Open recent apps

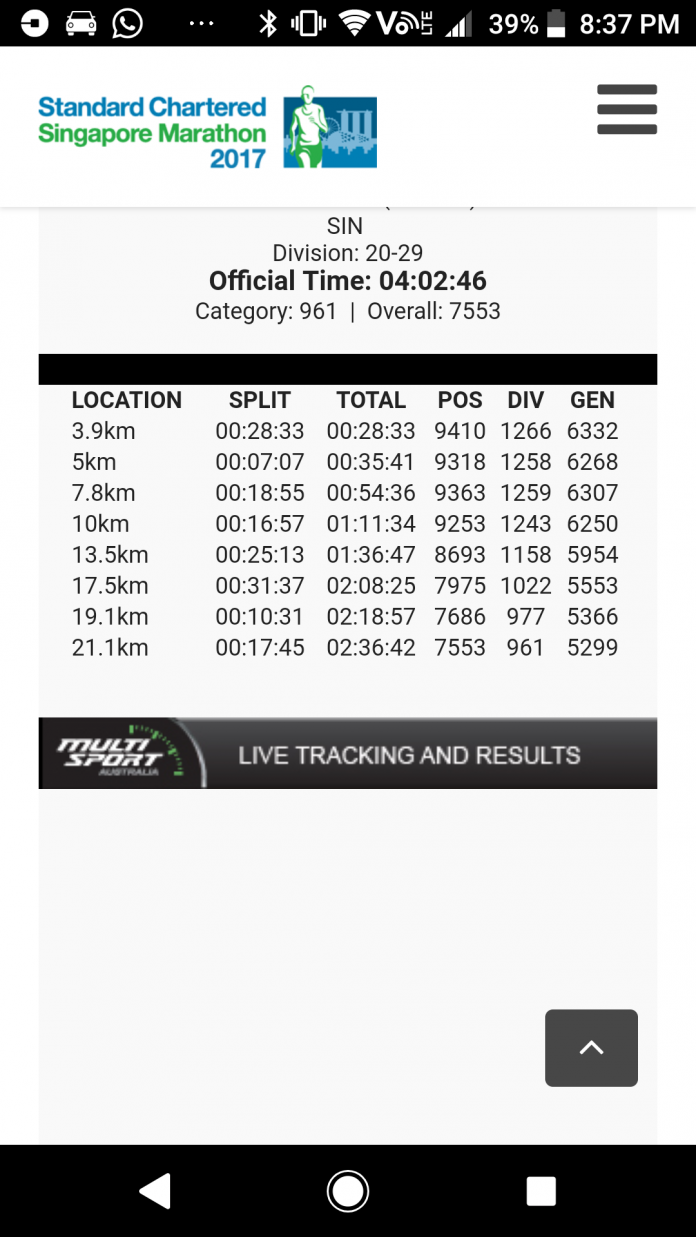(541, 1190)
